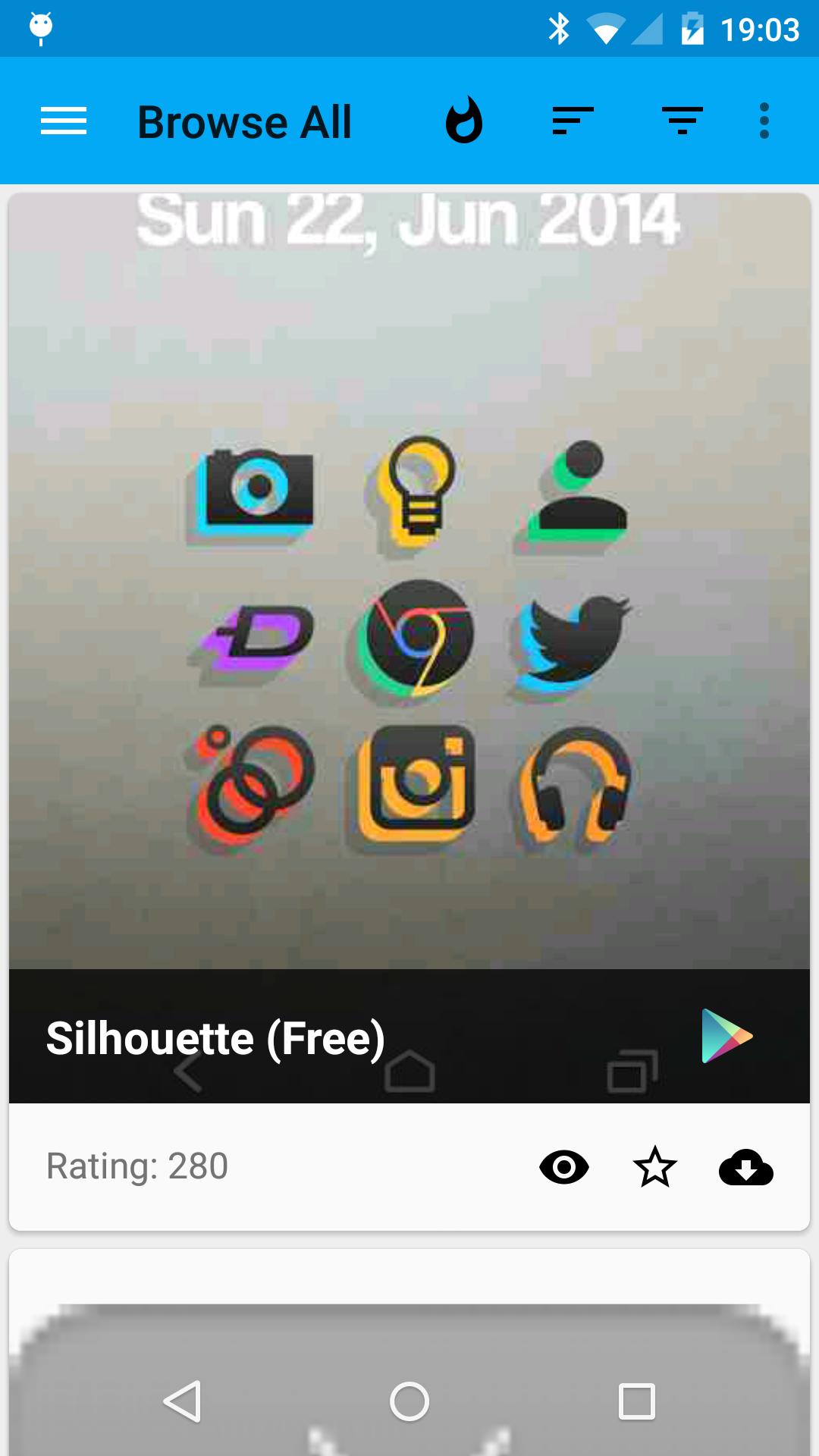Screen dimensions: 819x1456
Task: Preview Silhouette (Free) with the eye icon
Action: 563,1167
